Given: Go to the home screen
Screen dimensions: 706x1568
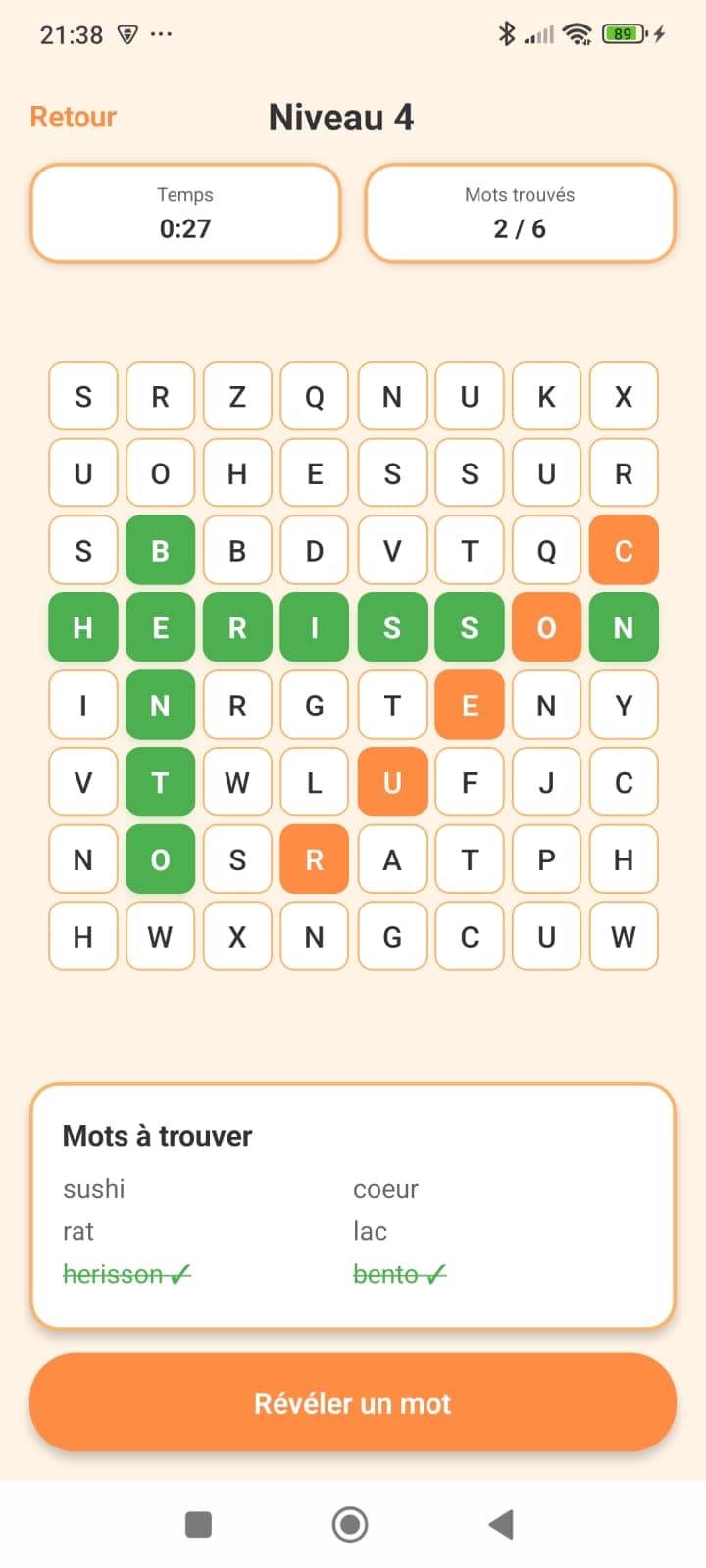Looking at the screenshot, I should click(350, 1524).
